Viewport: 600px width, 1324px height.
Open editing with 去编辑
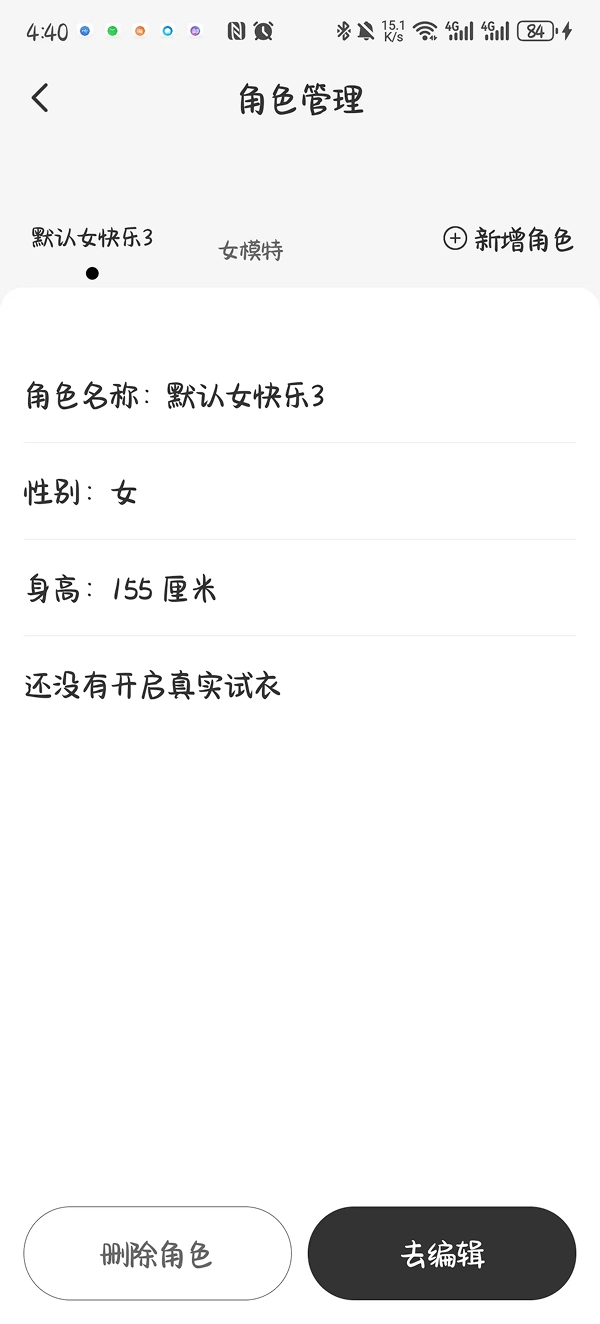coord(442,1254)
